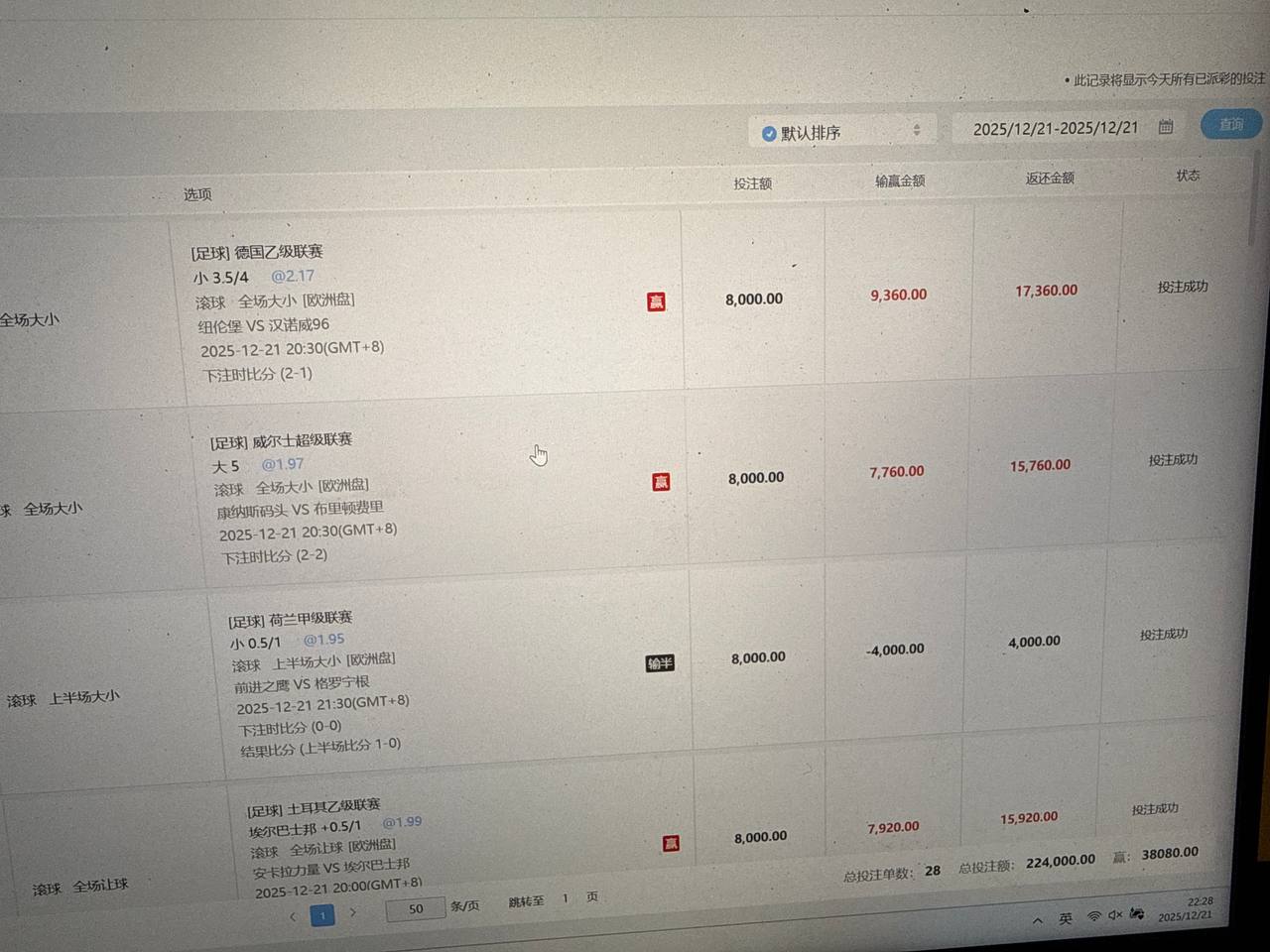Screen dimensions: 1270x952
Task: Go to previous page arrow
Action: 293,915
